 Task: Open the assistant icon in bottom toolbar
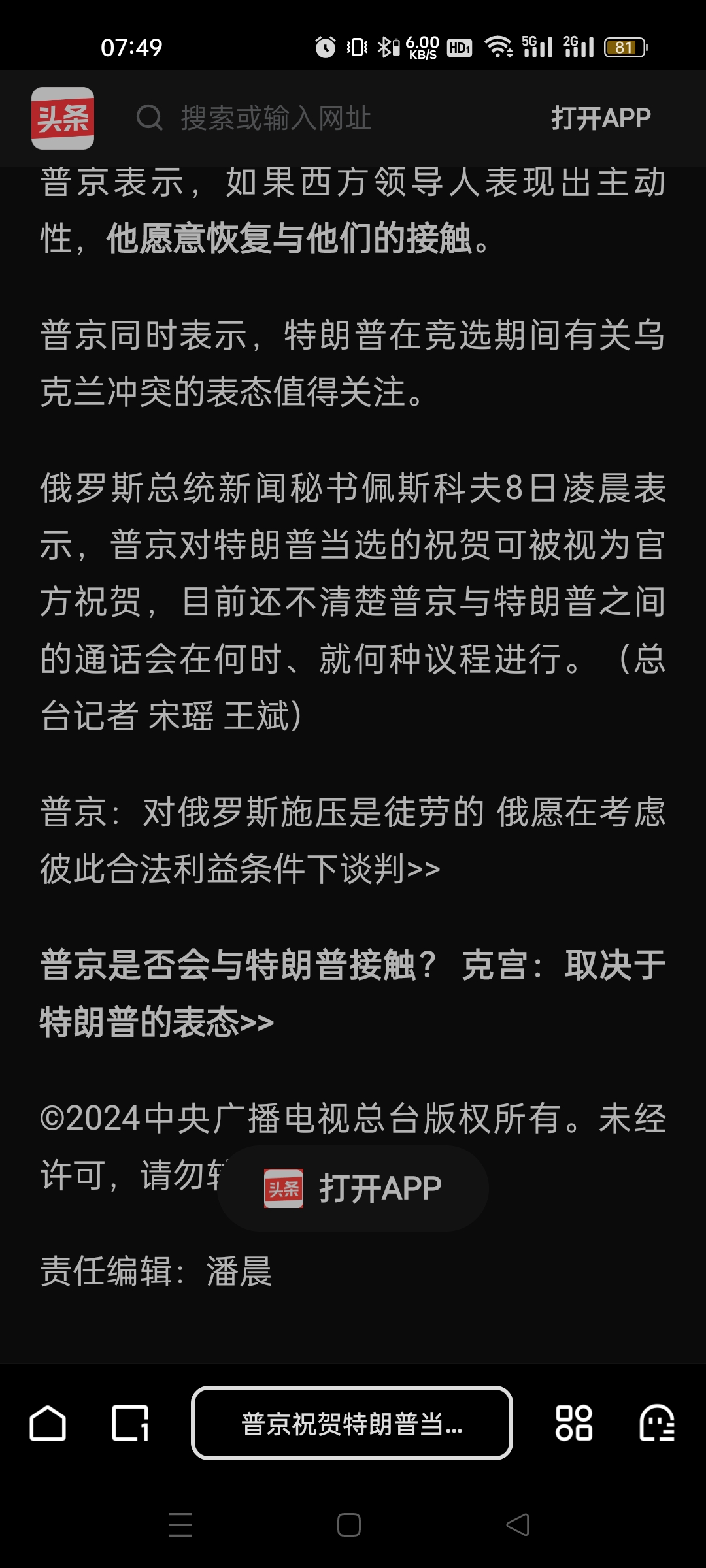click(x=656, y=1423)
